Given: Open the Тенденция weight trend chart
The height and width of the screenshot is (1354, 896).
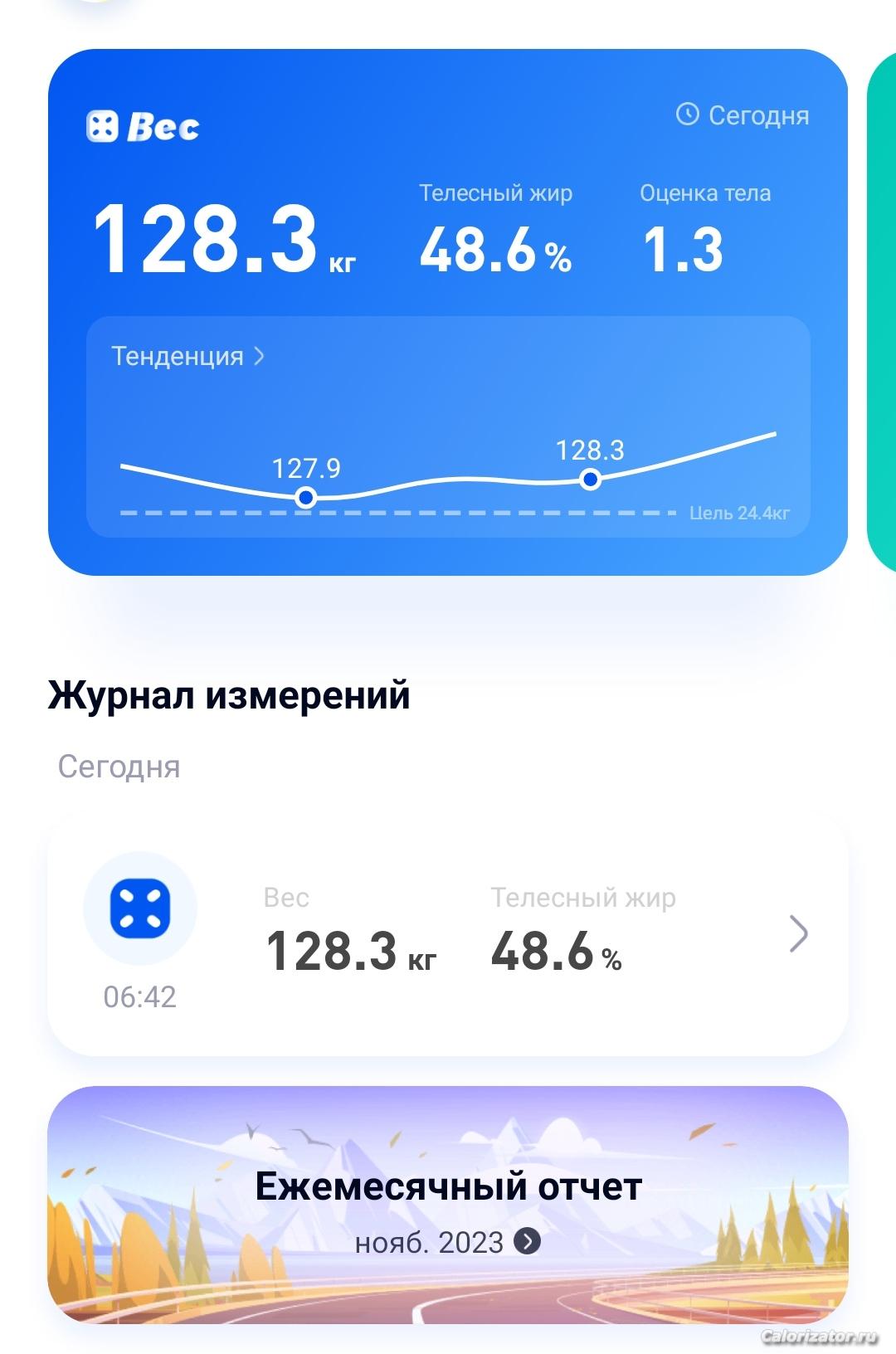Looking at the screenshot, I should click(x=187, y=357).
